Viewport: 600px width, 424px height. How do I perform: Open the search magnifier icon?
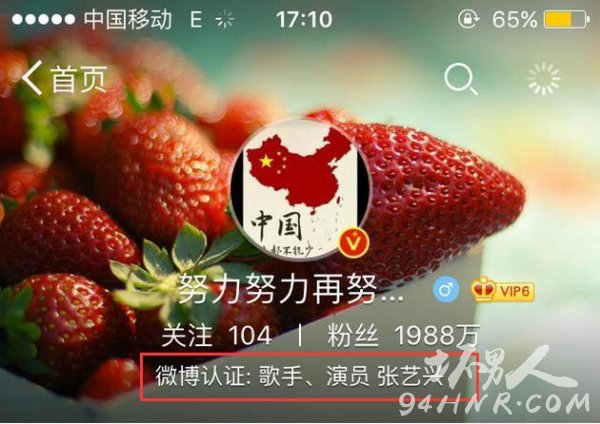coord(460,80)
